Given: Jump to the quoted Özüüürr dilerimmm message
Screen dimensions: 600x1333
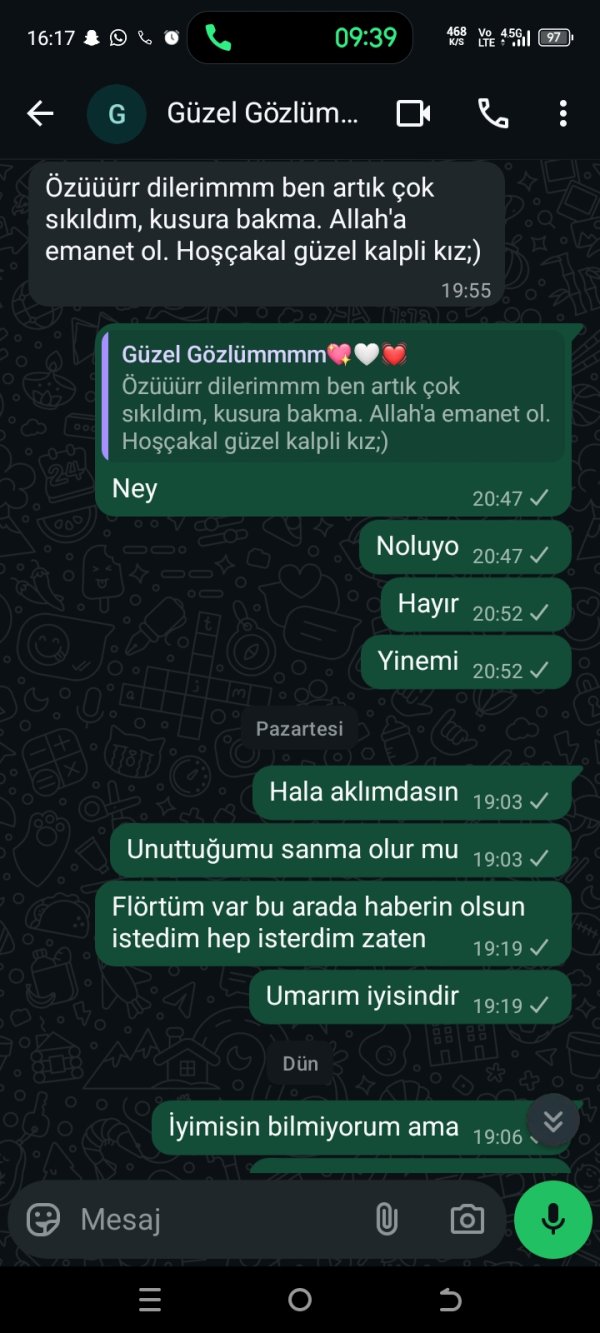Looking at the screenshot, I should pos(334,396).
